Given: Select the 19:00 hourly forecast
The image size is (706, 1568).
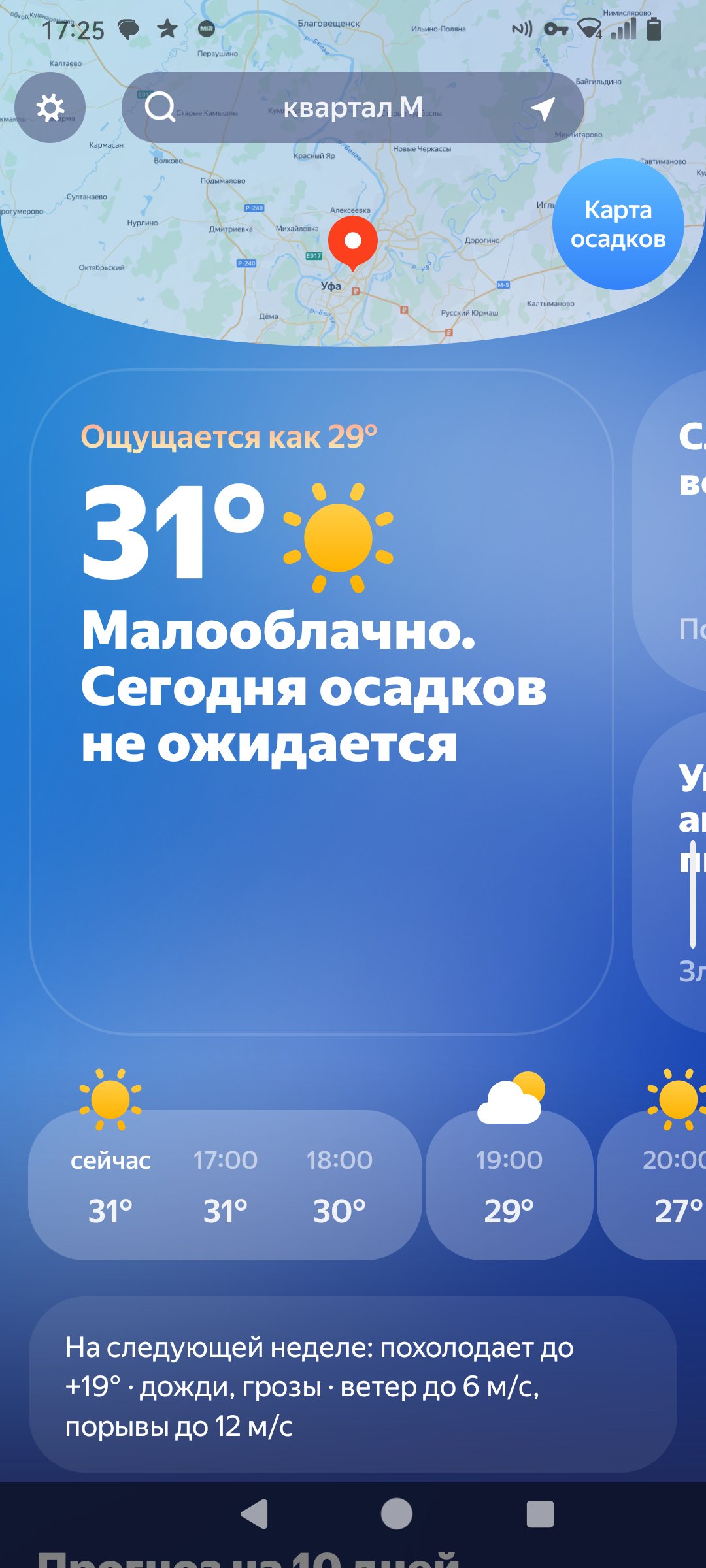Looking at the screenshot, I should coord(509,1184).
